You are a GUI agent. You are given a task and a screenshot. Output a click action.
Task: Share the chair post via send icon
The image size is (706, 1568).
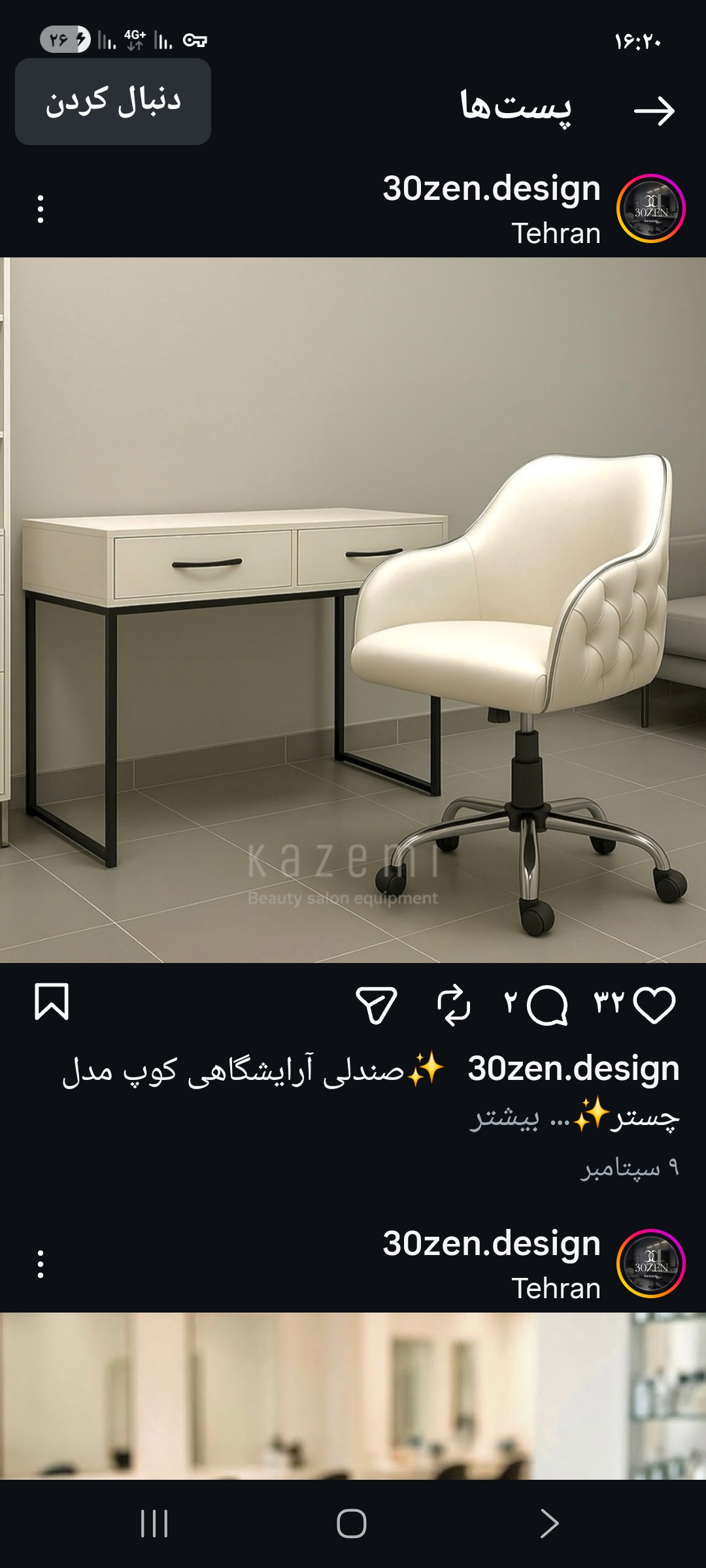tap(377, 1004)
